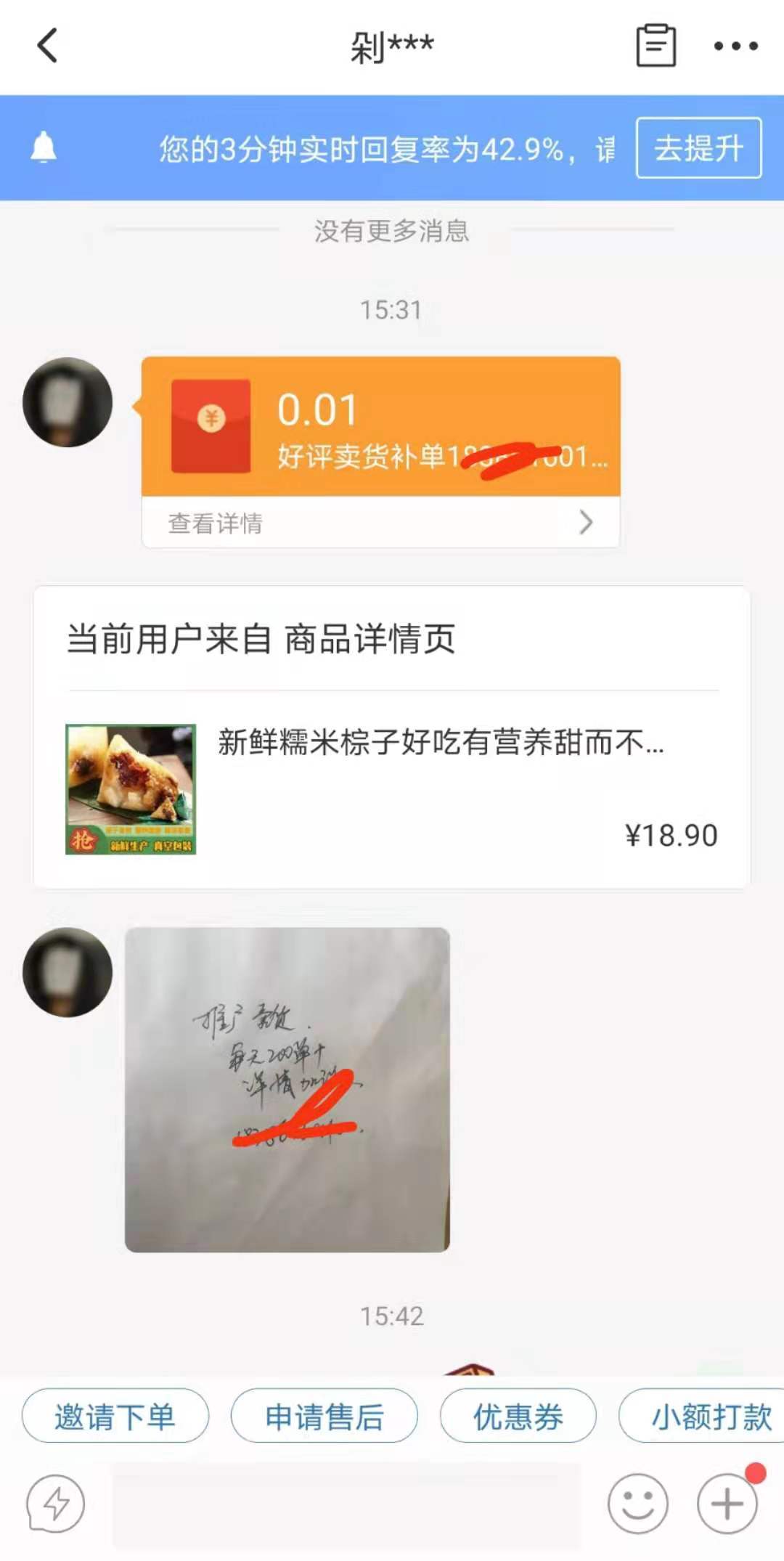
Task: Open the three-dot overflow menu
Action: 735,46
